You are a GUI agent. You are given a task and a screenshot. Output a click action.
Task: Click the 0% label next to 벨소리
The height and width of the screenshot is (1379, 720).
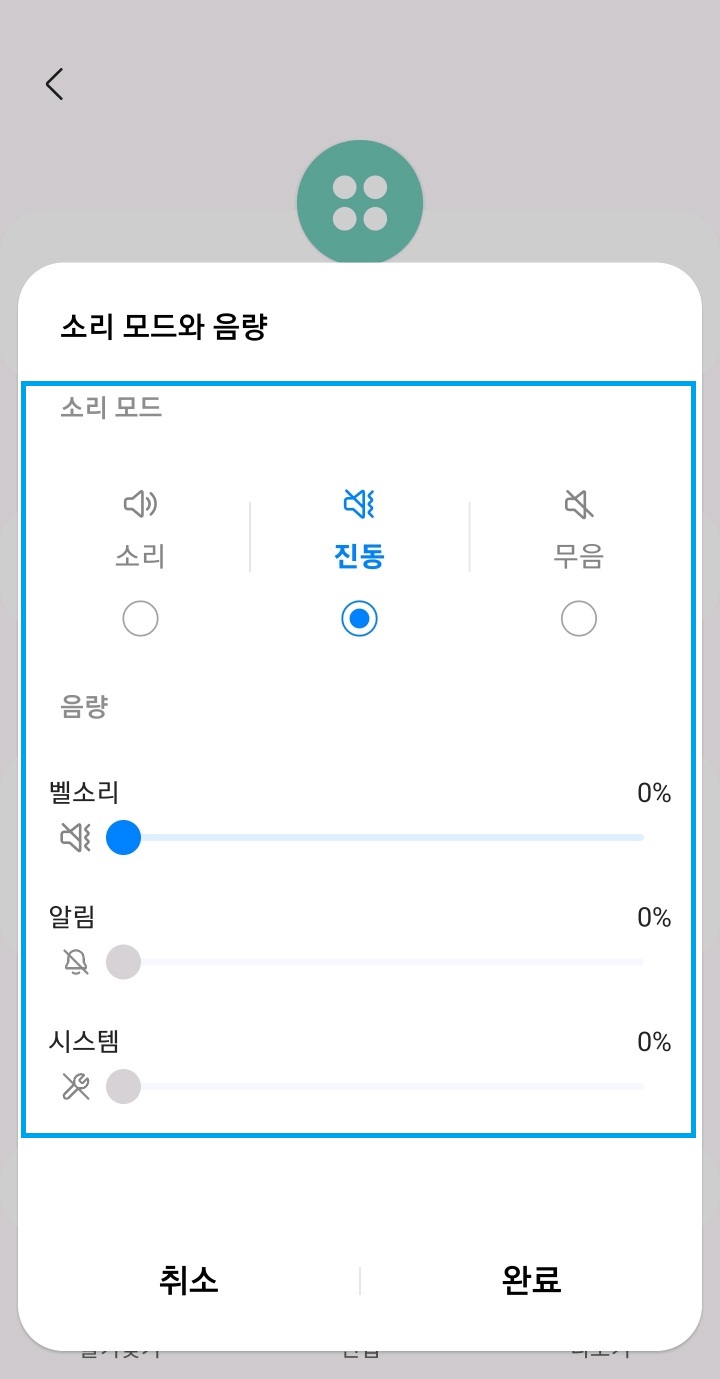click(x=653, y=793)
